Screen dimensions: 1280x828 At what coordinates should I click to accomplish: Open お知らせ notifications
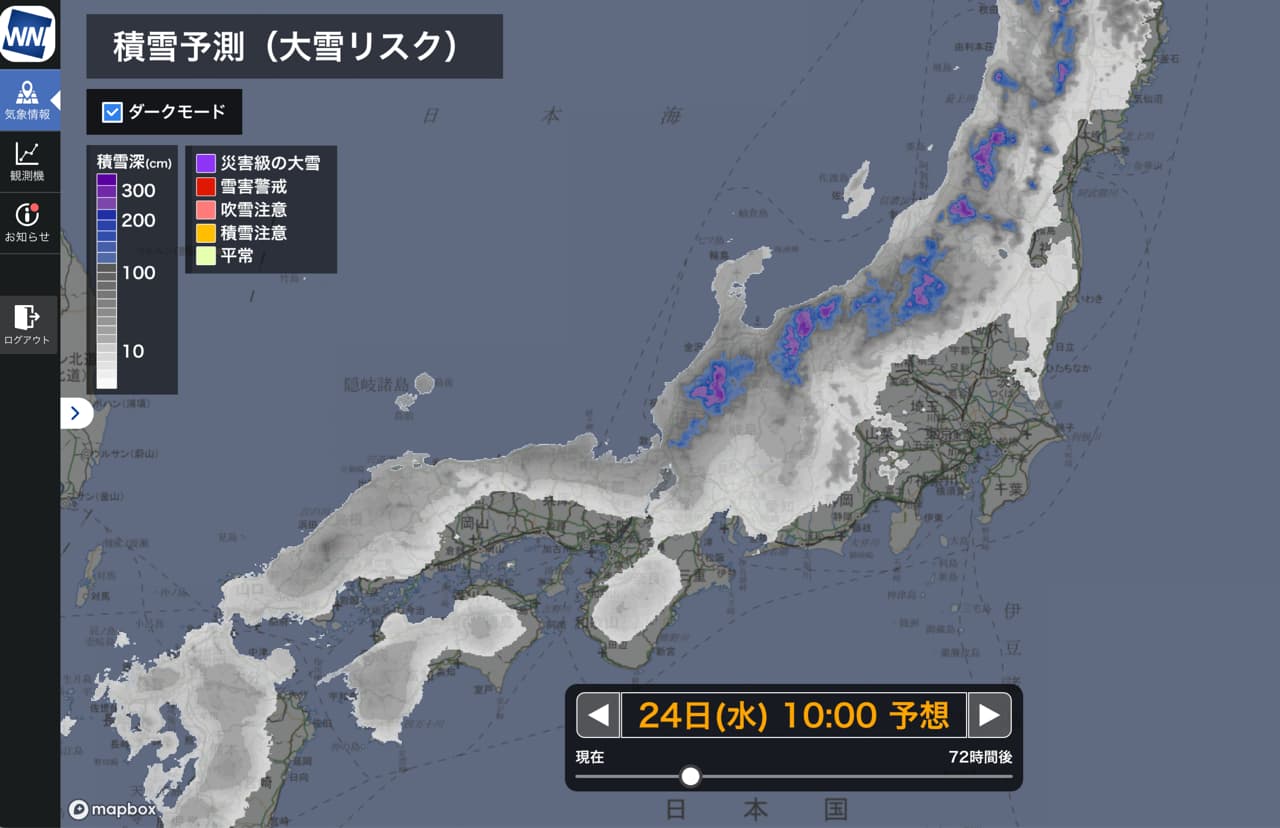[x=27, y=223]
